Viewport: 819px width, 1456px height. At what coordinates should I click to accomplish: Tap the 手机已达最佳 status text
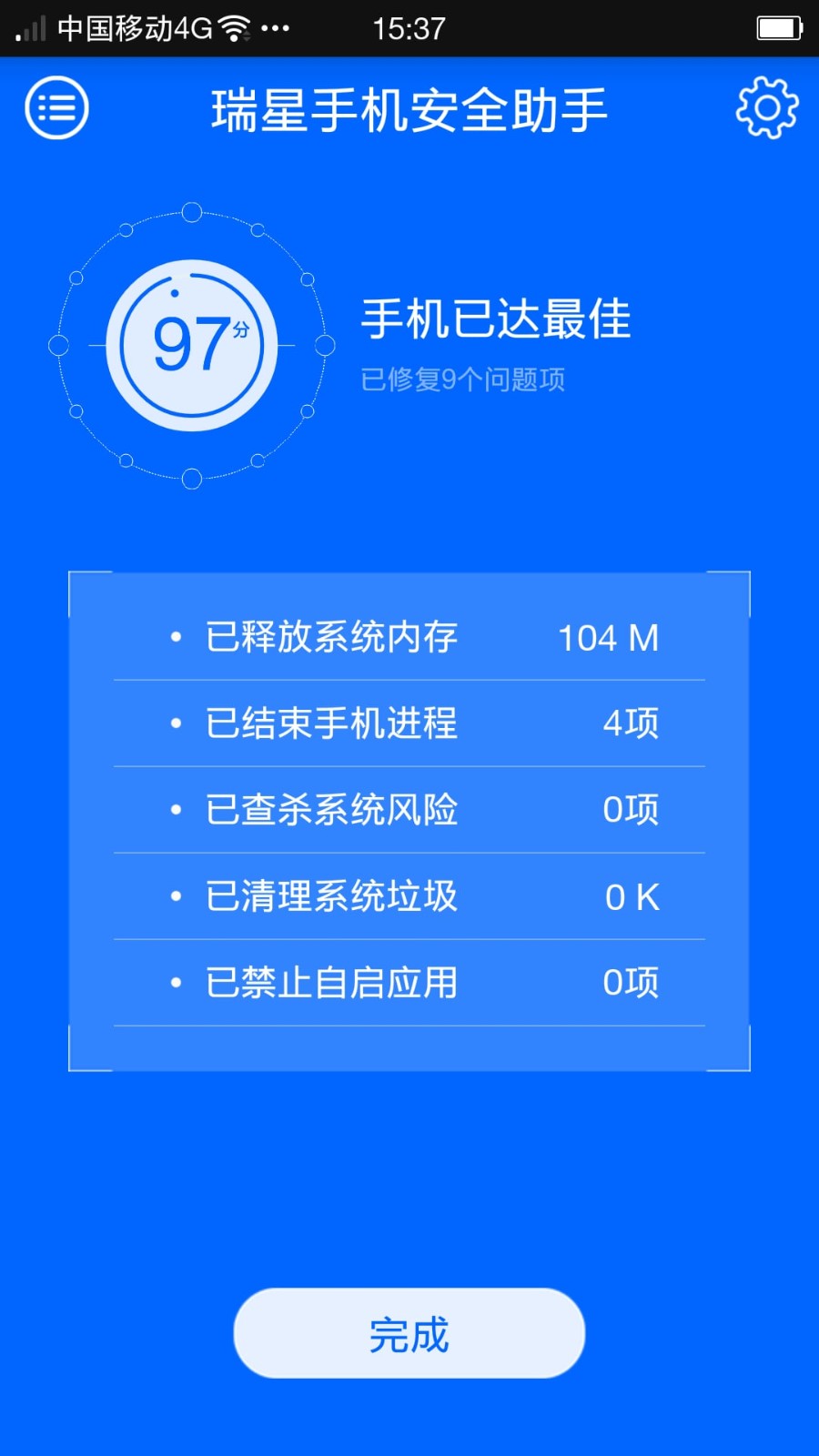click(x=496, y=320)
